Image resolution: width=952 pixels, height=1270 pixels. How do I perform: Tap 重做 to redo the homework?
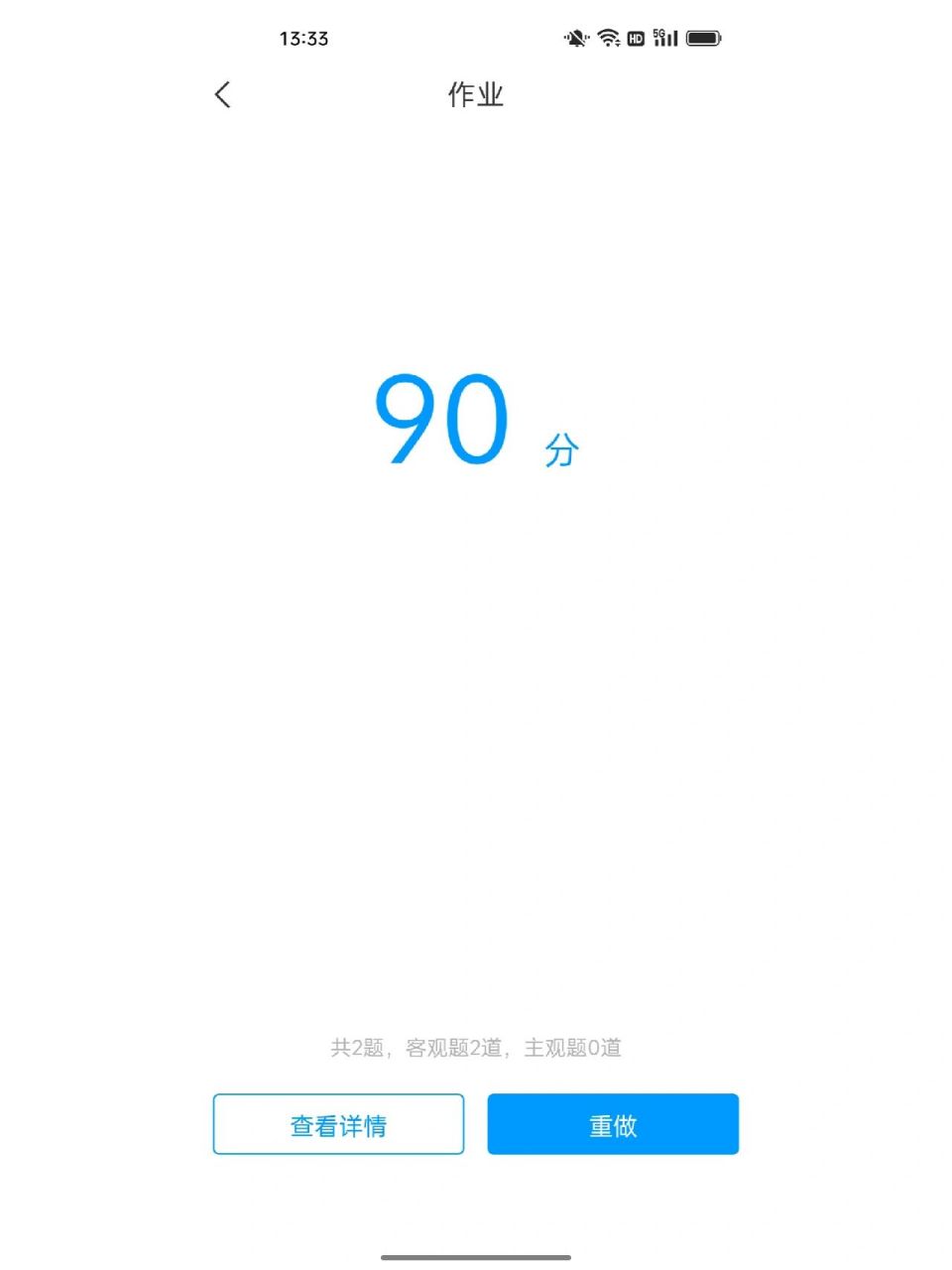click(613, 1124)
